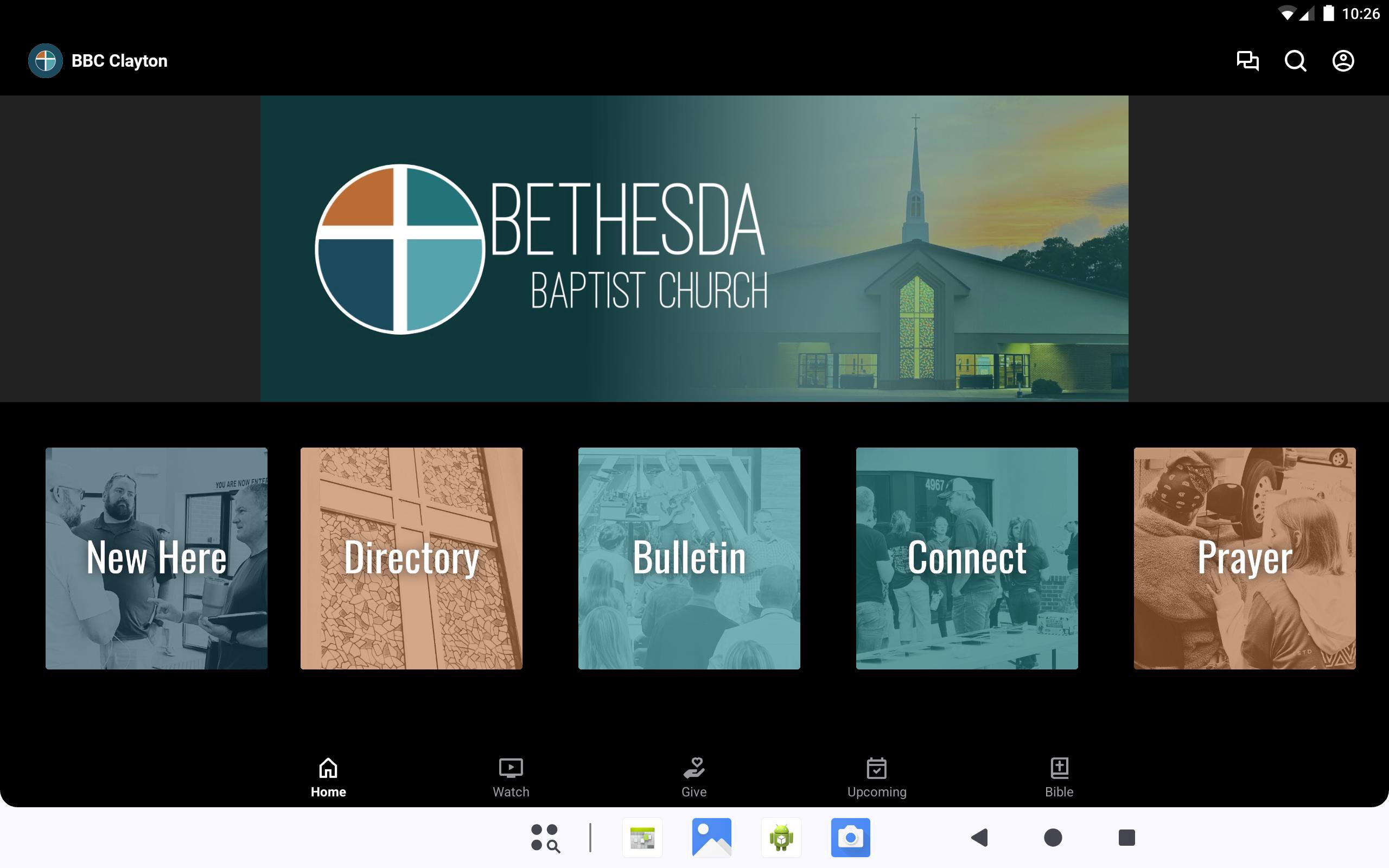Open the messages chat icon

tap(1247, 61)
